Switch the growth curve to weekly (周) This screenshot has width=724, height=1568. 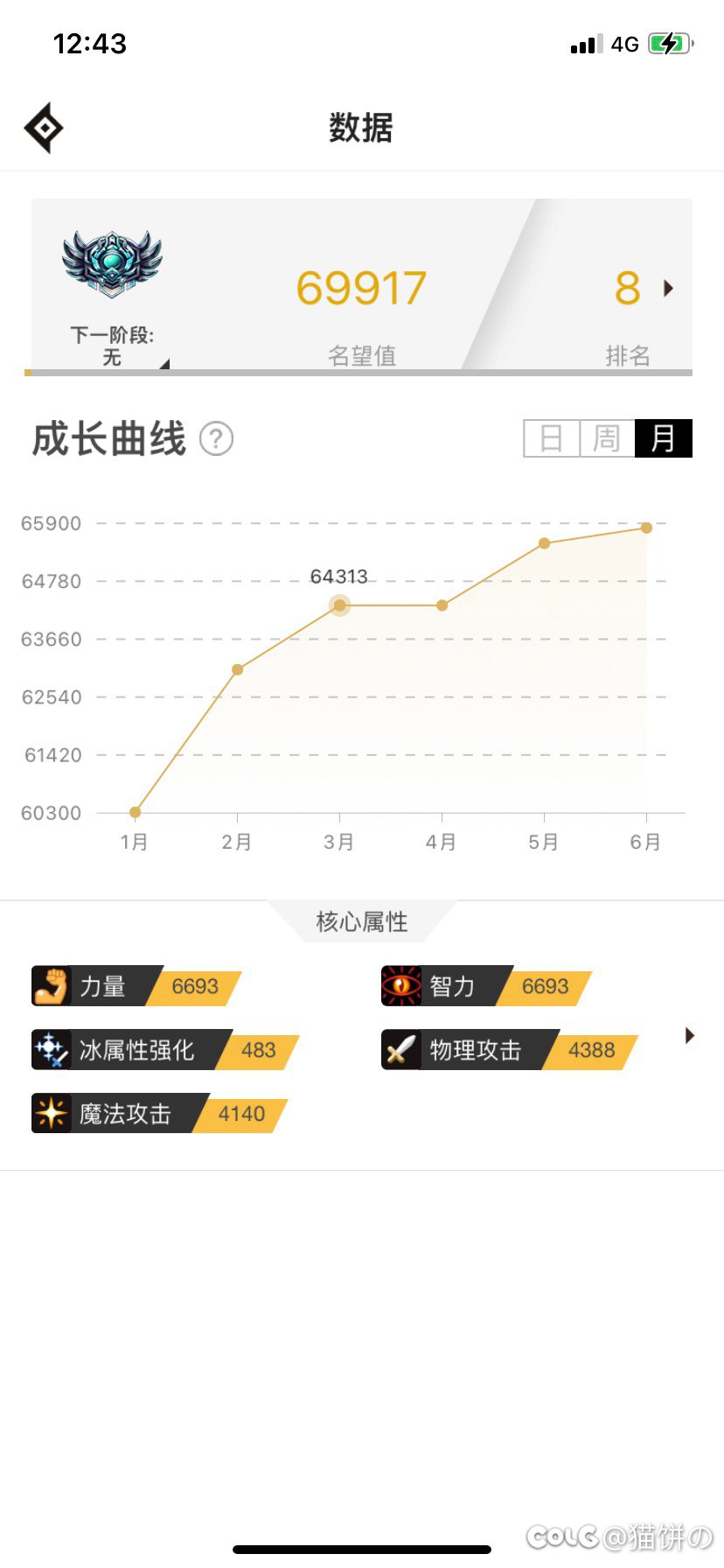tap(607, 438)
